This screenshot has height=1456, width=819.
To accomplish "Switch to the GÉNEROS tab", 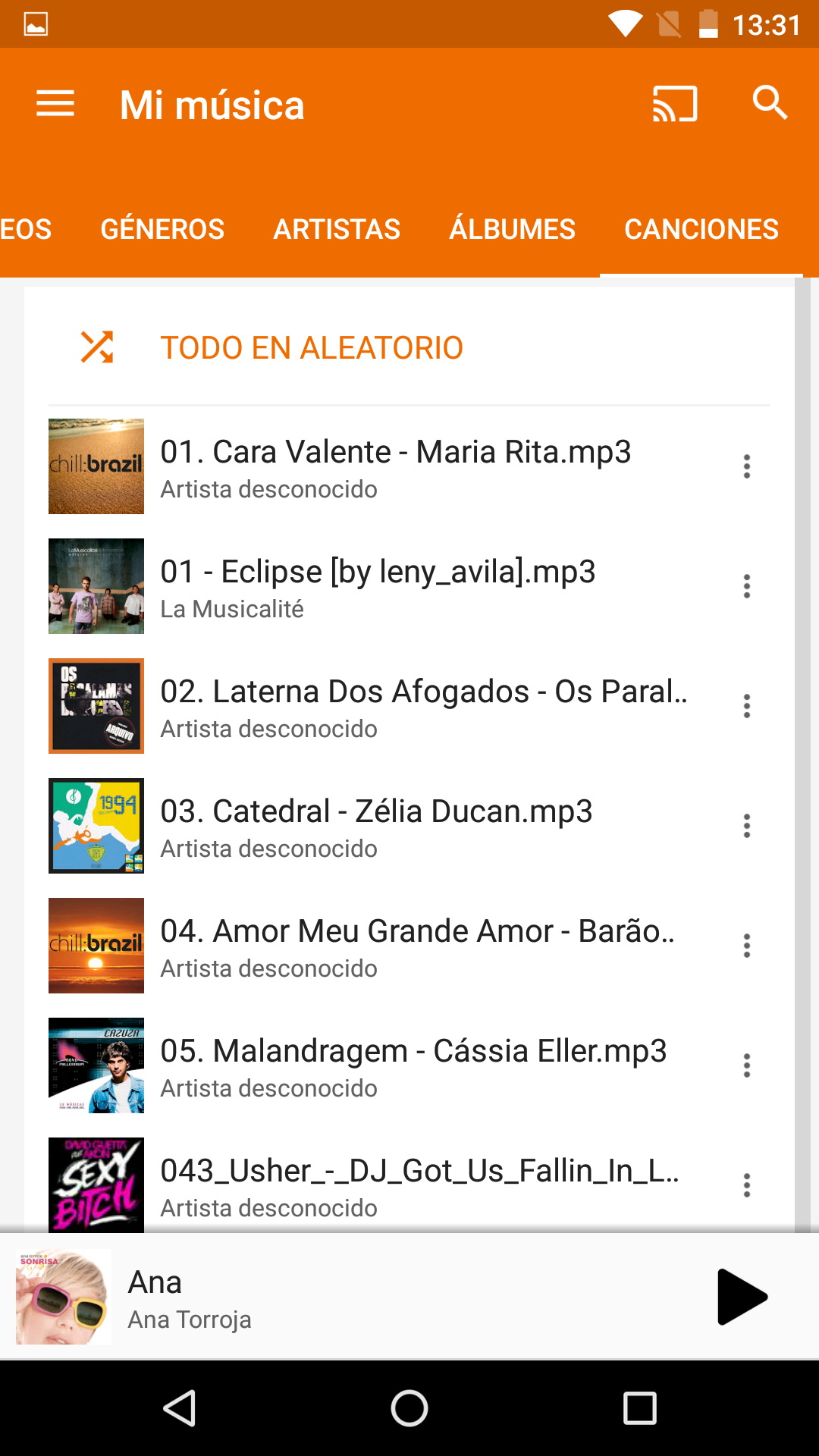I will point(162,229).
